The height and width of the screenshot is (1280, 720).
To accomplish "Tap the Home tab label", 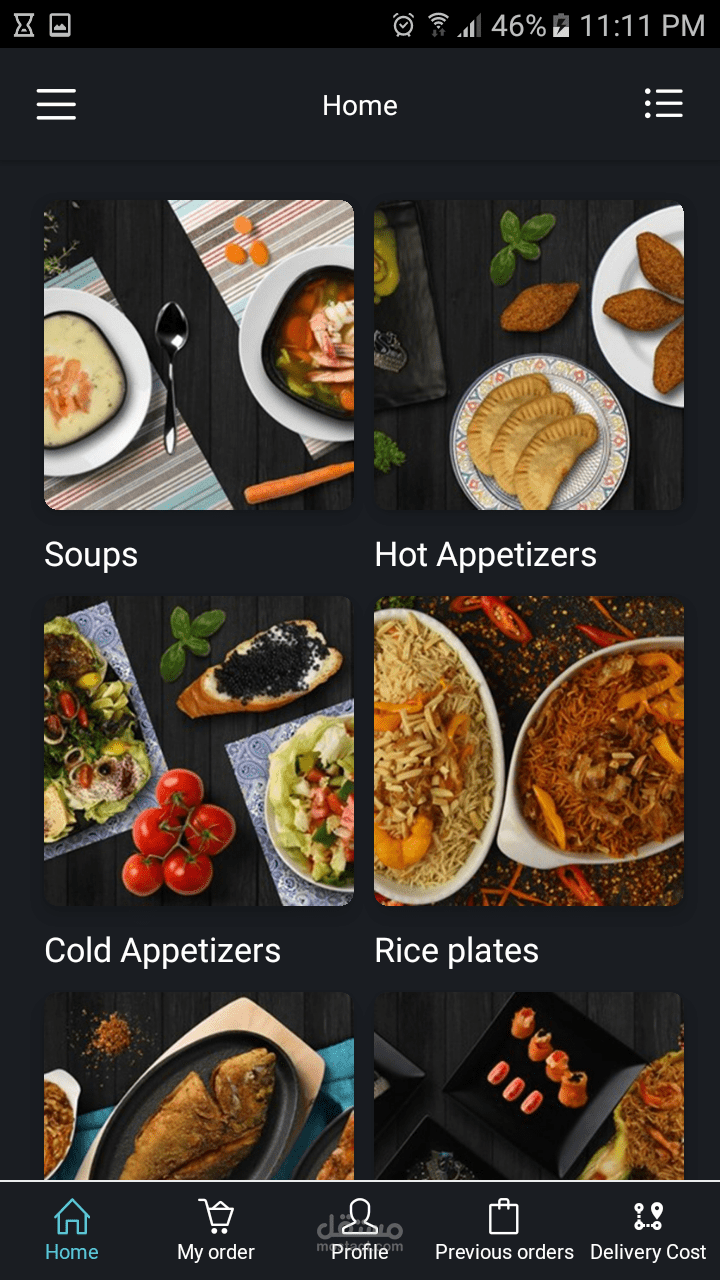I will point(71,1252).
